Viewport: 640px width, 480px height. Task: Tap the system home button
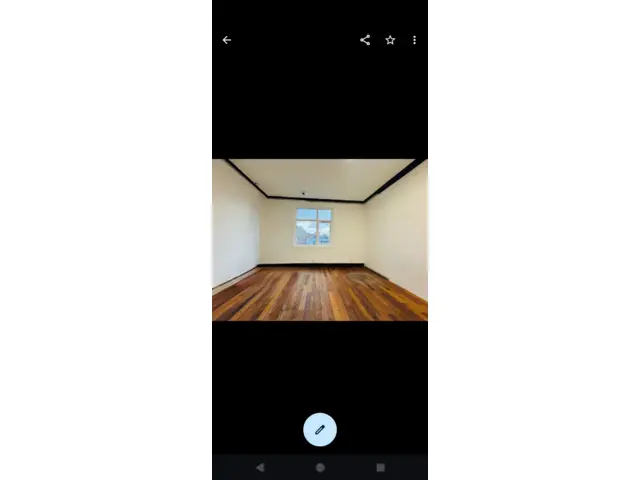(x=320, y=467)
